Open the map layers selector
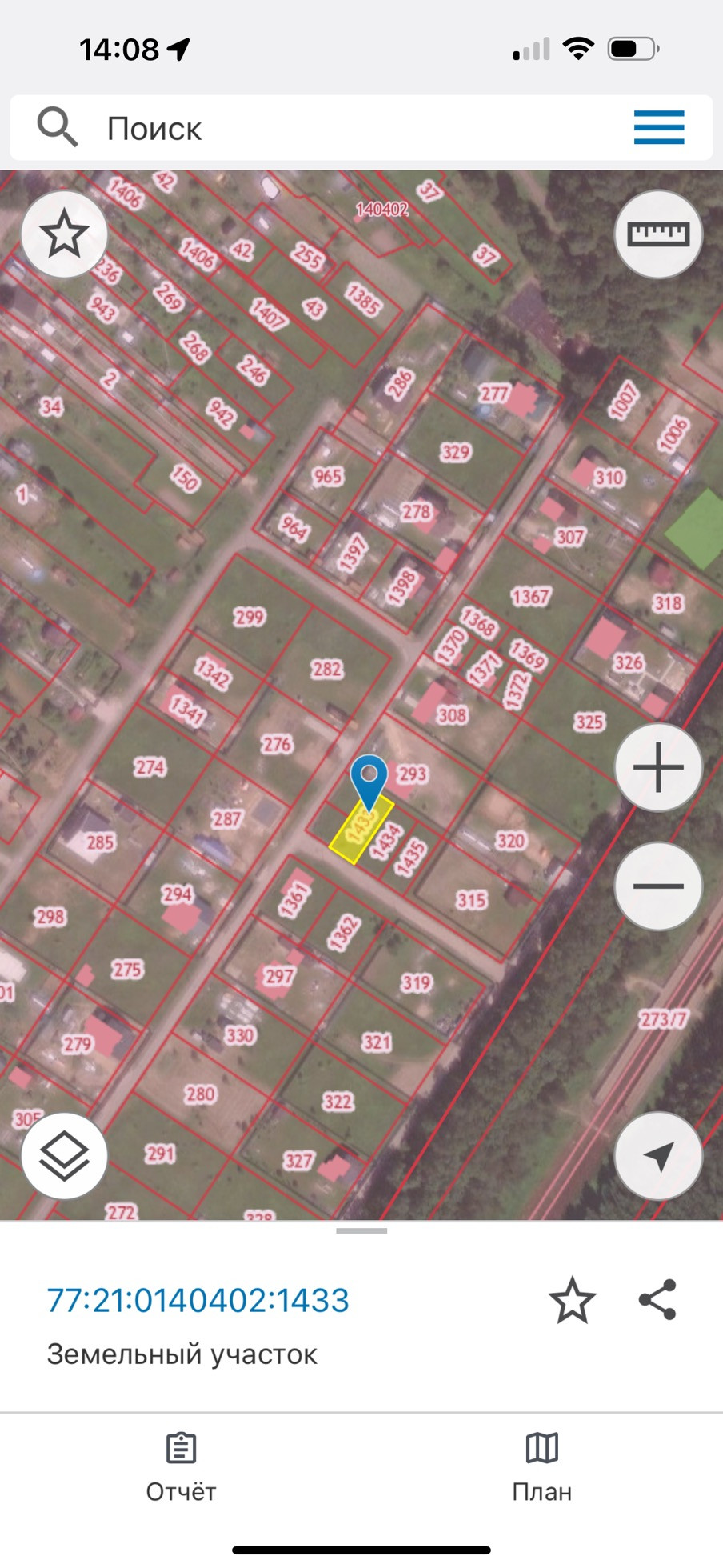Viewport: 723px width, 1568px height. 64,1156
